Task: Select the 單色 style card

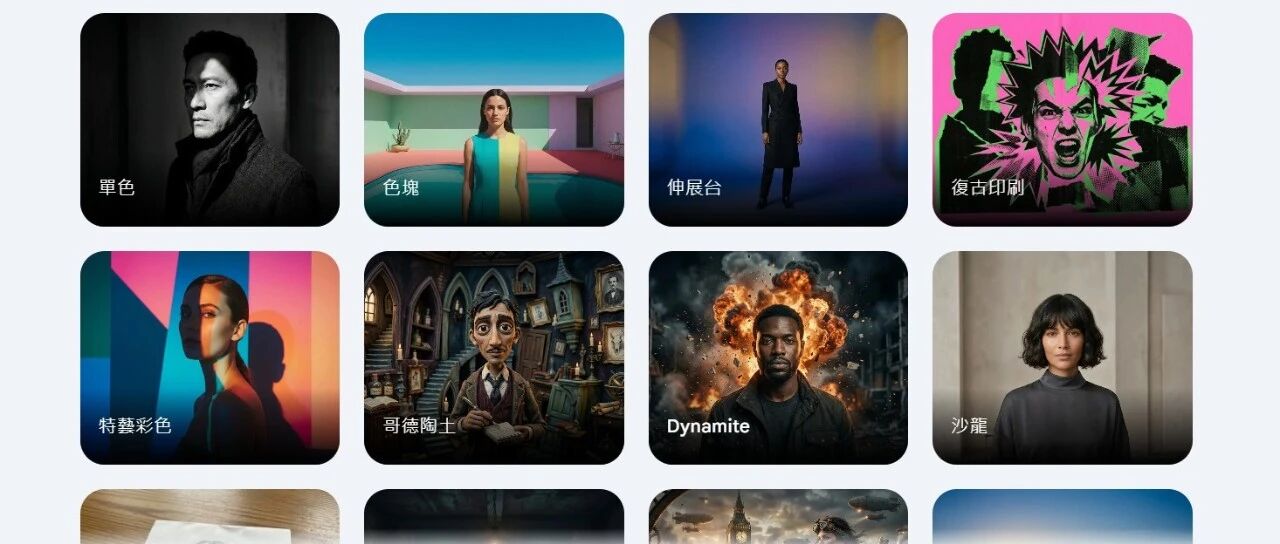Action: (210, 120)
